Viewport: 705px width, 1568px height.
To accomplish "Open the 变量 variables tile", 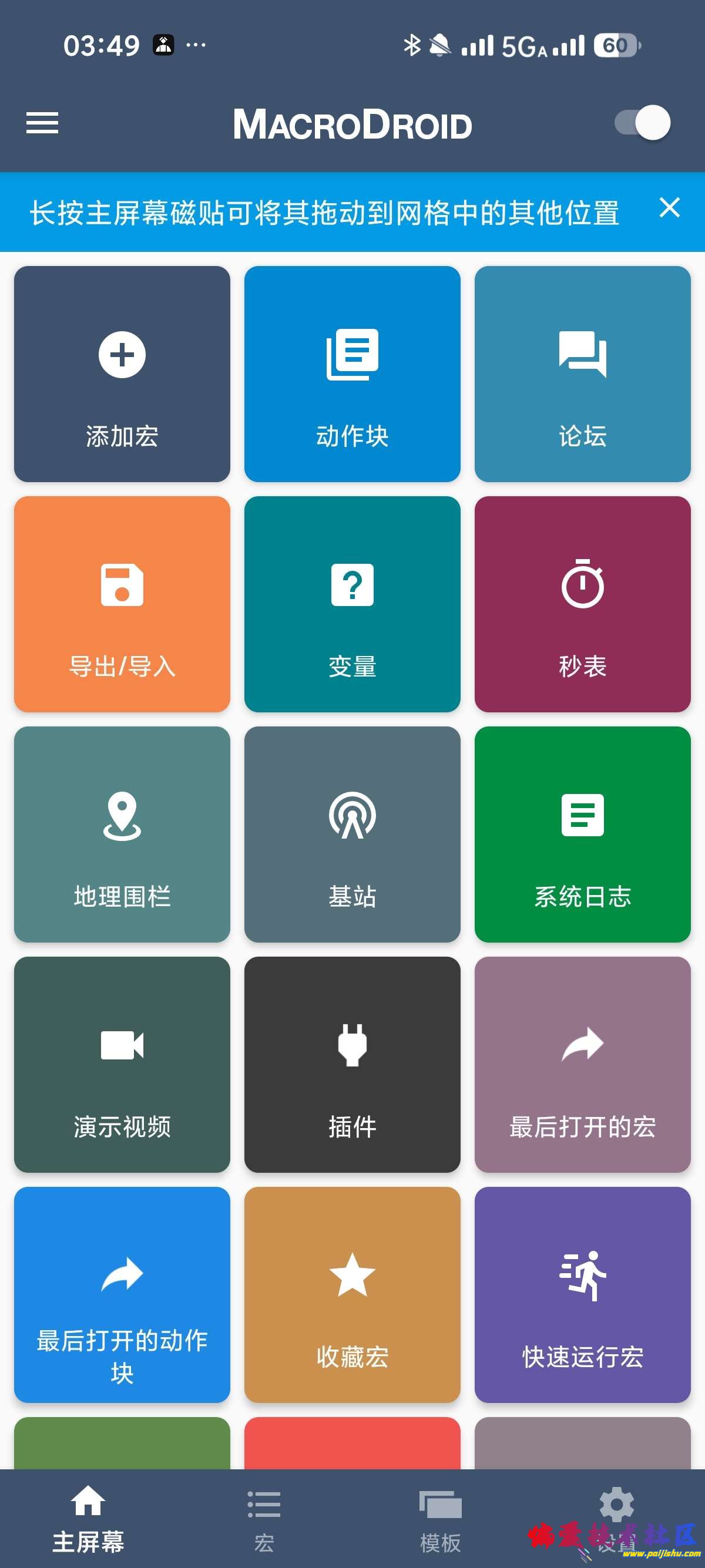I will [x=352, y=604].
